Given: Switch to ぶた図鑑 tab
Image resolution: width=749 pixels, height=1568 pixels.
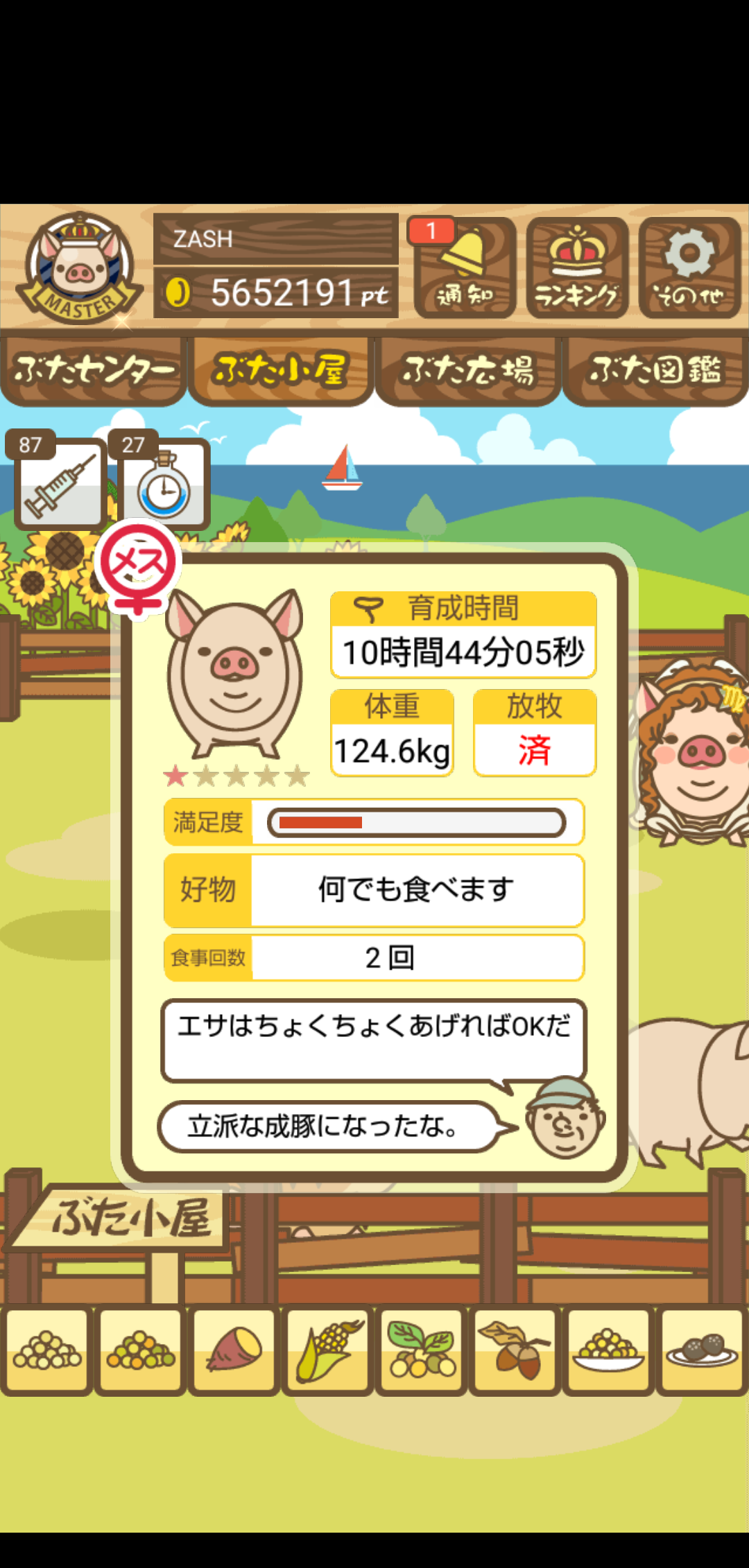Looking at the screenshot, I should point(655,370).
